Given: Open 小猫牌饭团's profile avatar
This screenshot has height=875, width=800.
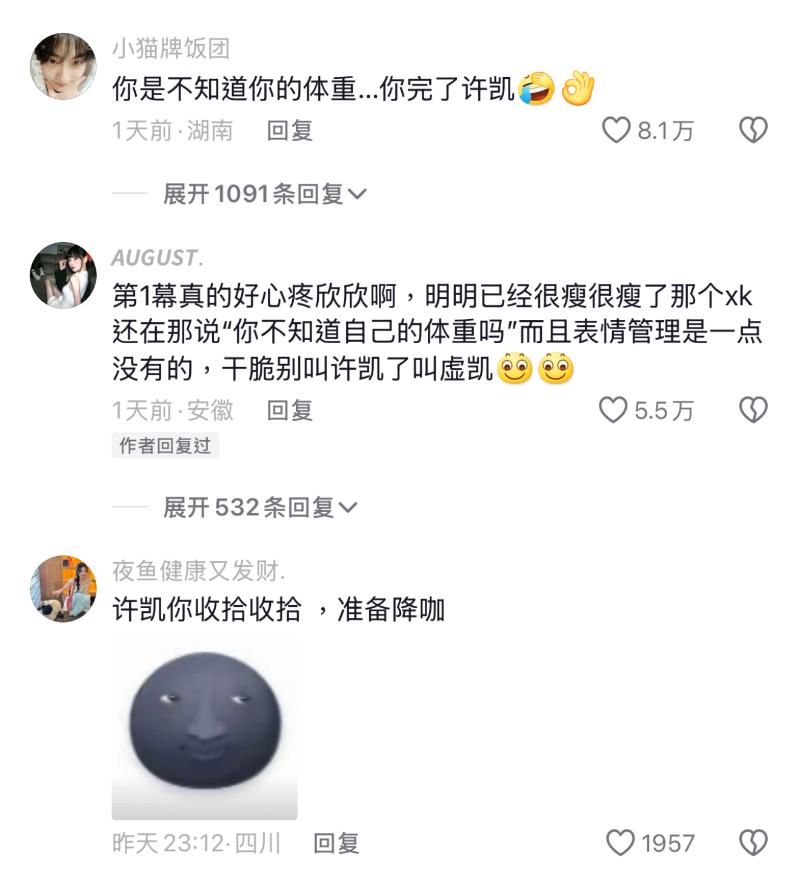Looking at the screenshot, I should 63,66.
